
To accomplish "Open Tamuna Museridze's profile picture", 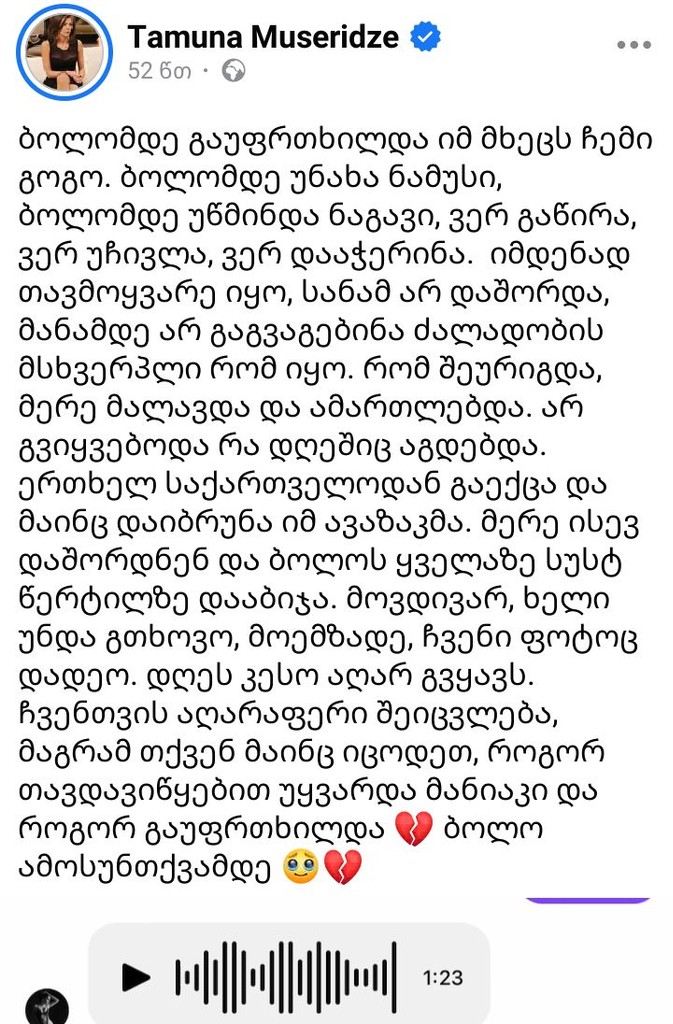I will 64,52.
